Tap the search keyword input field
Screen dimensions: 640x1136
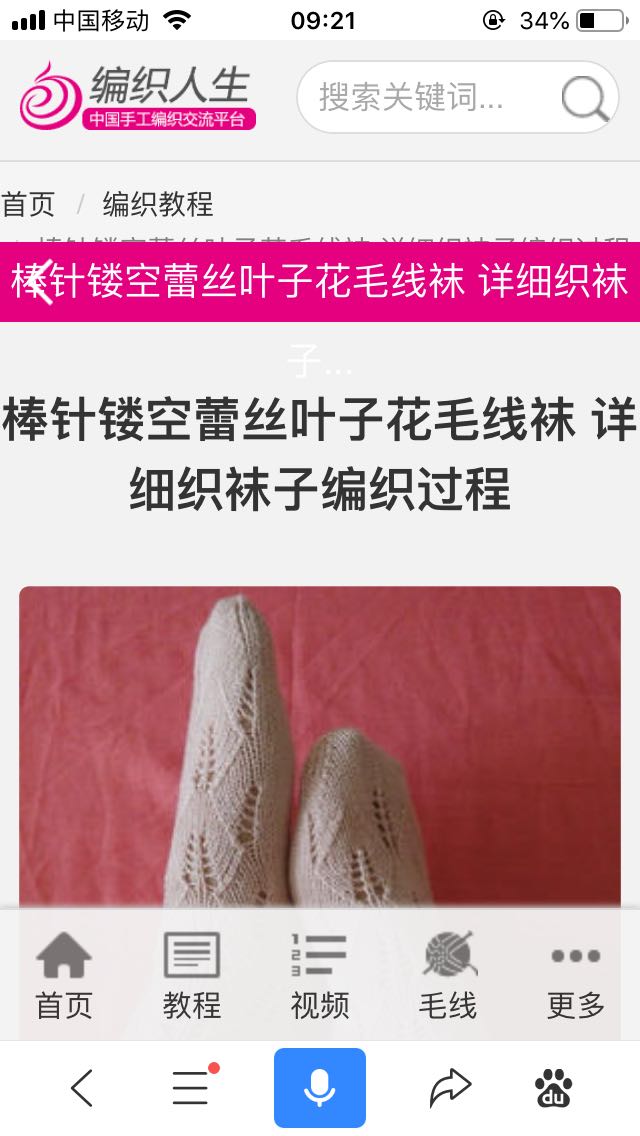[420, 97]
